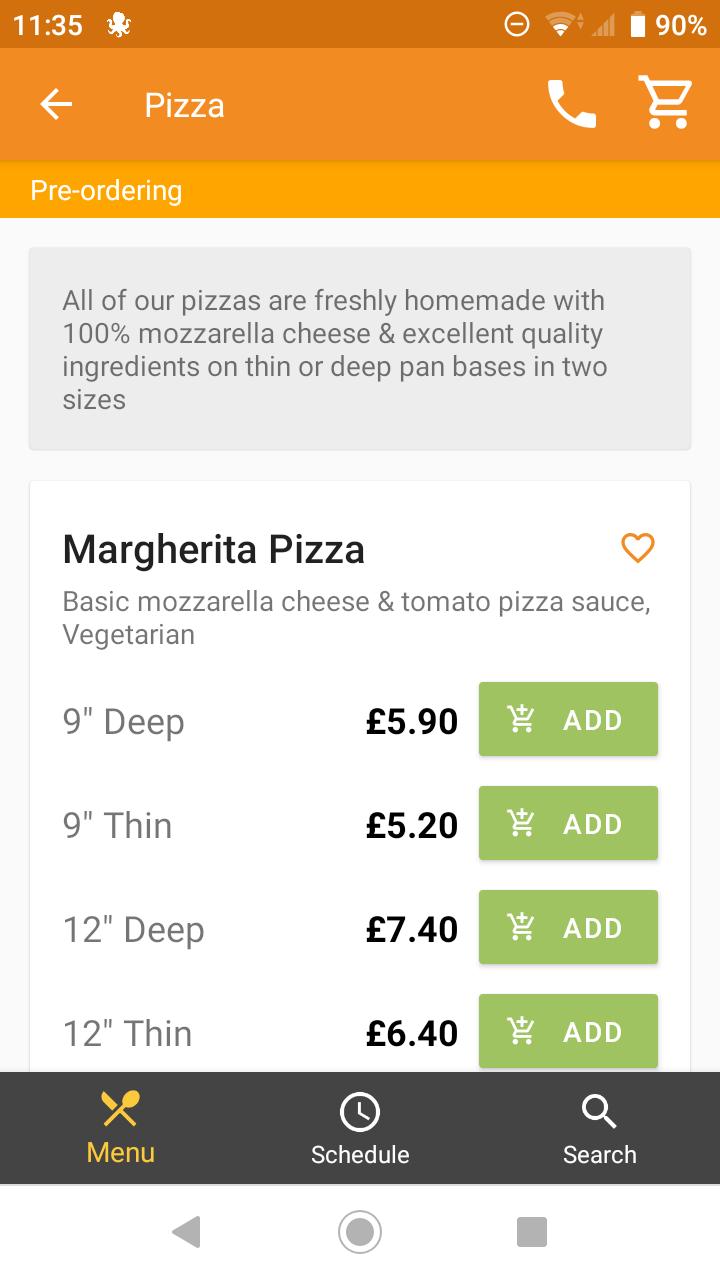Switch to the Search tab

600,1129
